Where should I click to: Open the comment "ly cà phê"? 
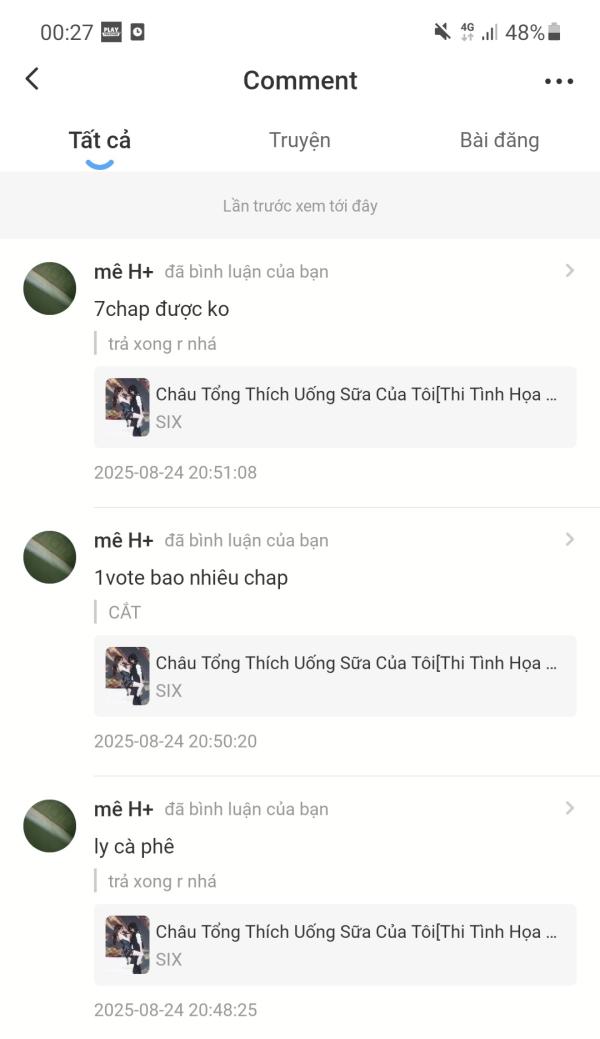pyautogui.click(x=134, y=846)
